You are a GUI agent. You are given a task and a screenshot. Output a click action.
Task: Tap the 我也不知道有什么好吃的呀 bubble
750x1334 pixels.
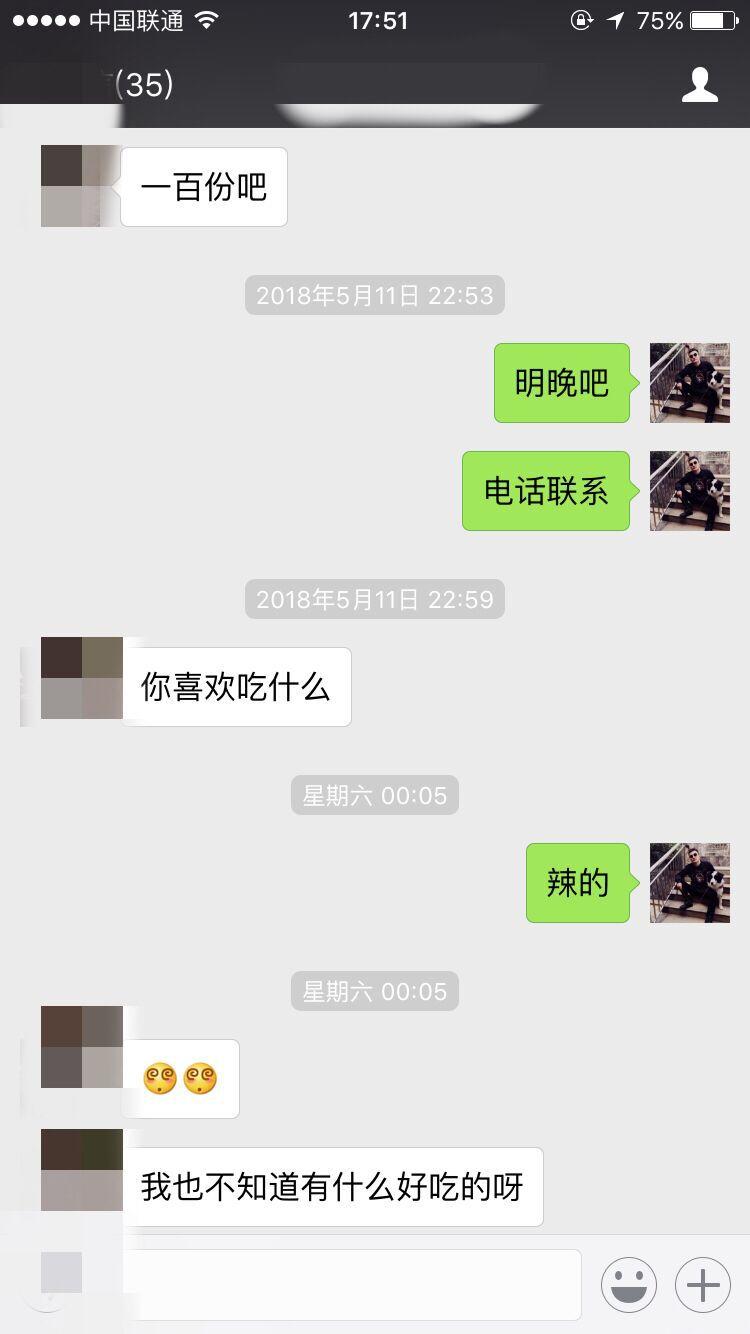point(334,1187)
